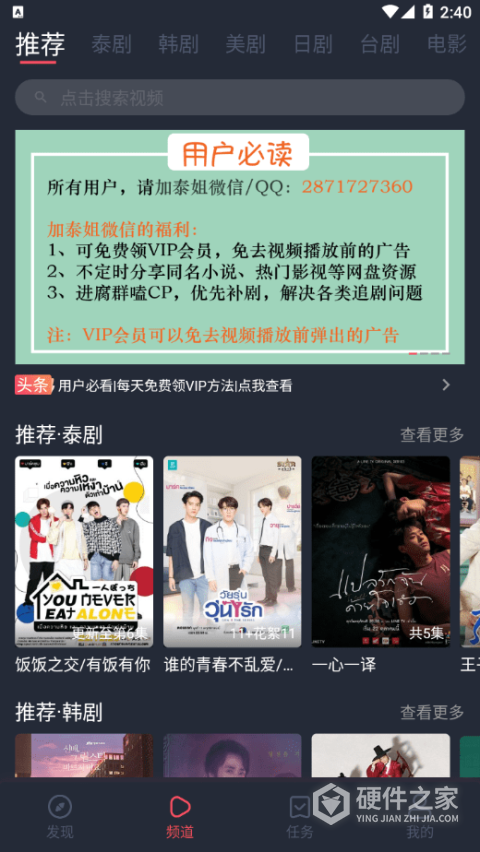This screenshot has height=852, width=480.
Task: View more under 推荐·韩剧
Action: point(432,712)
